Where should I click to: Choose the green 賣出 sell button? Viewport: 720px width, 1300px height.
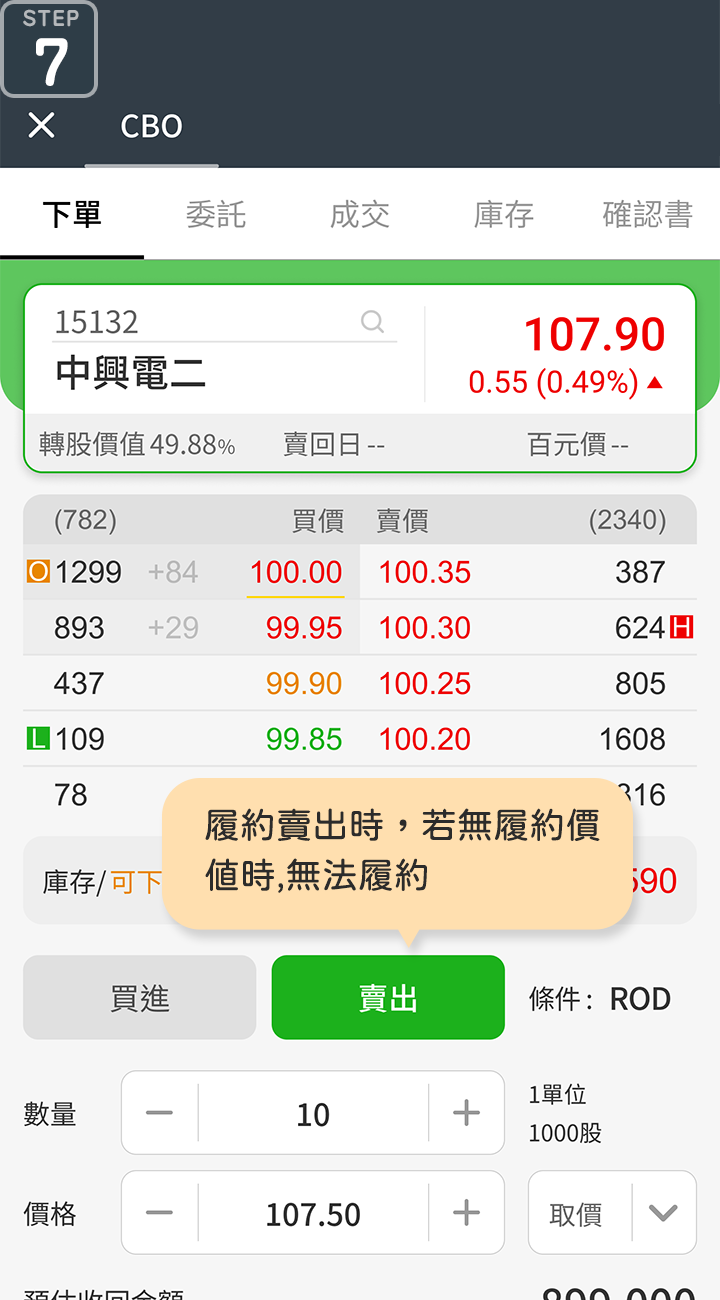pyautogui.click(x=388, y=998)
